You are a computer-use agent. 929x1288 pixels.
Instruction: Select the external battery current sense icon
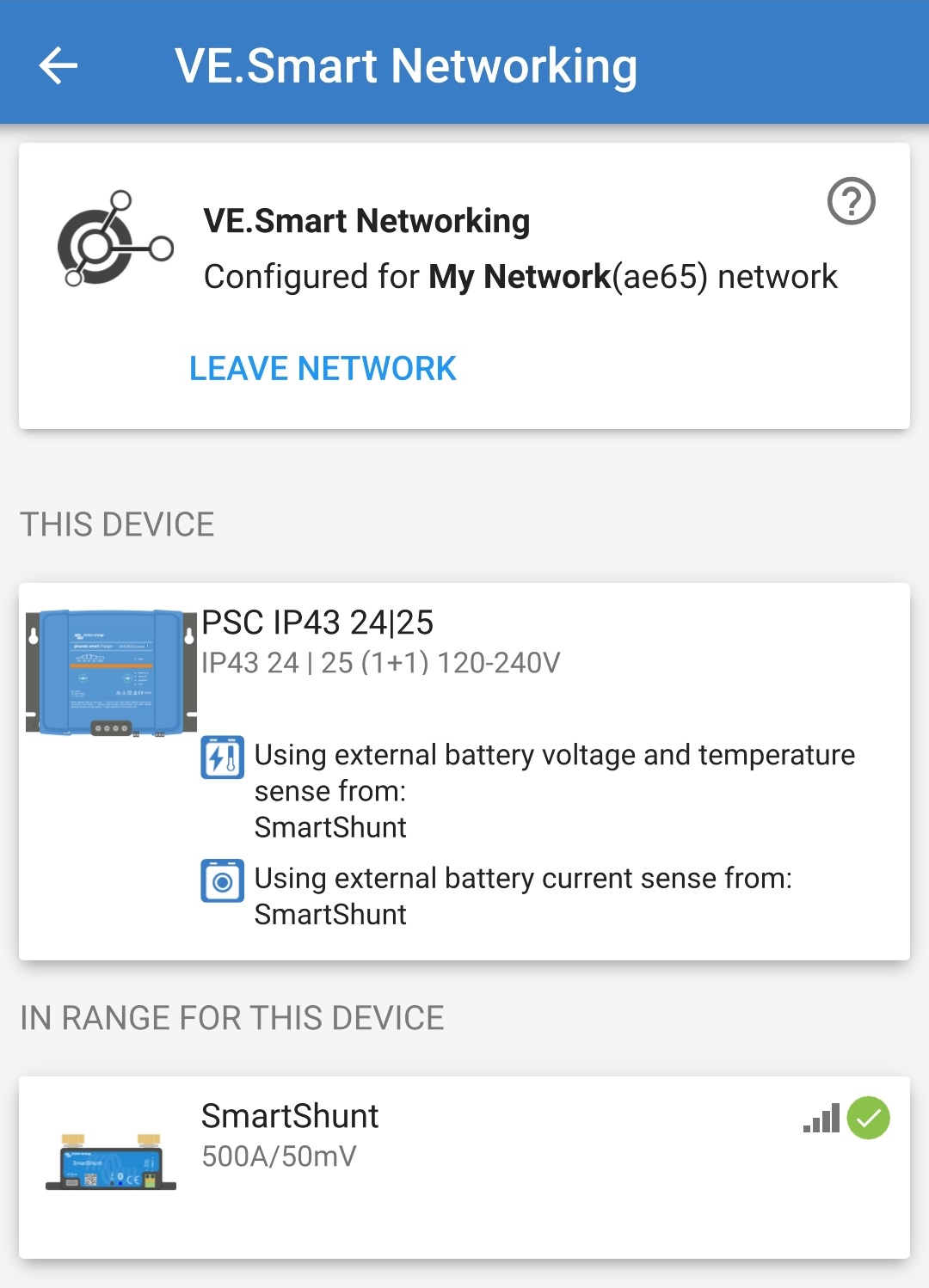[222, 880]
